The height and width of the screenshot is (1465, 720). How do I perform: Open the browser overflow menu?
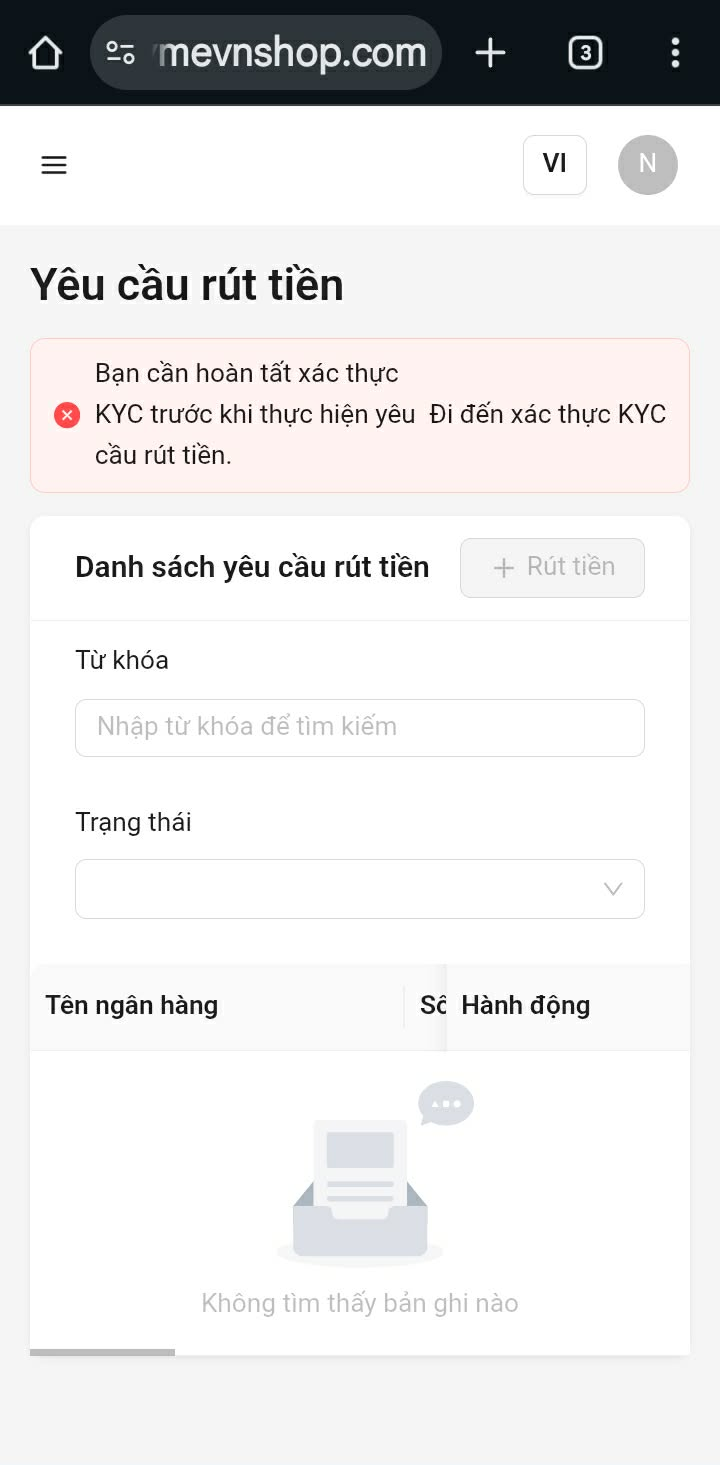[x=675, y=52]
